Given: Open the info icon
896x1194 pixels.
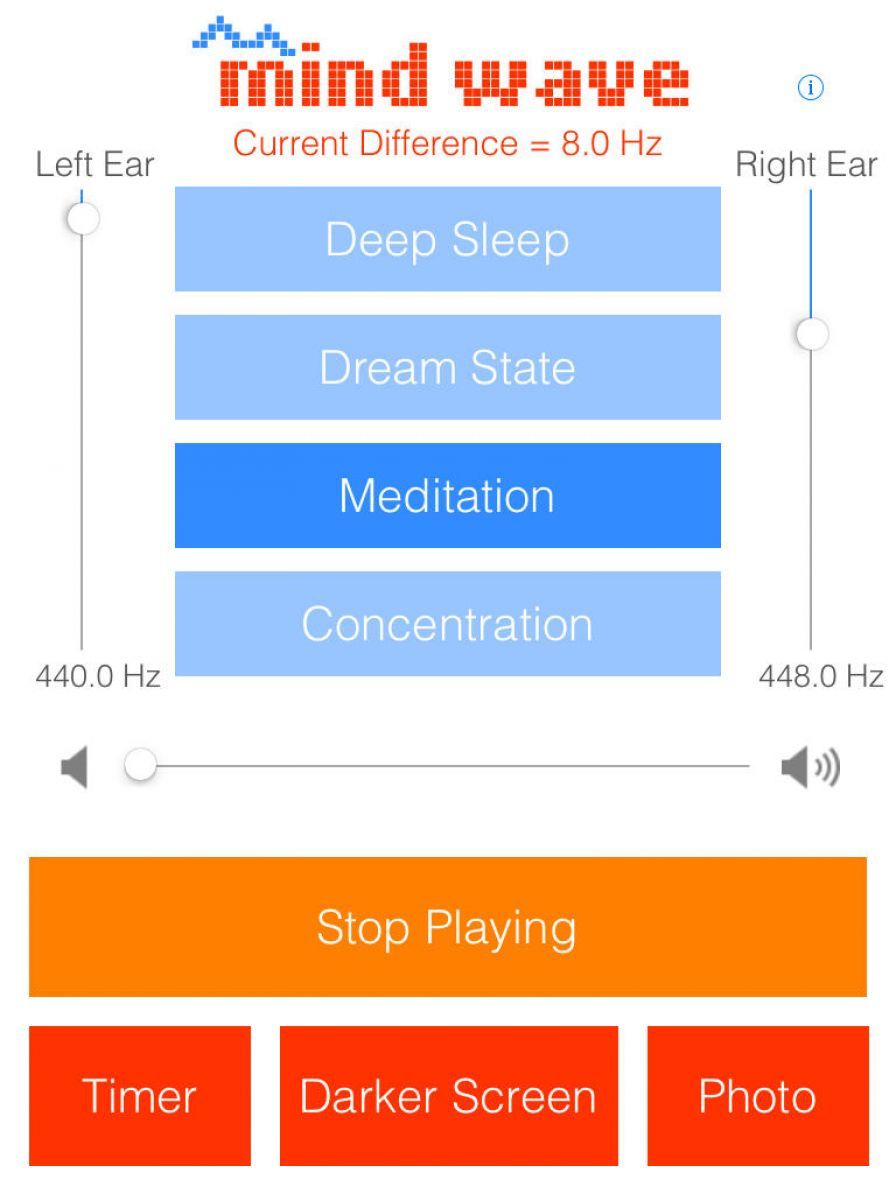Looking at the screenshot, I should pyautogui.click(x=810, y=88).
